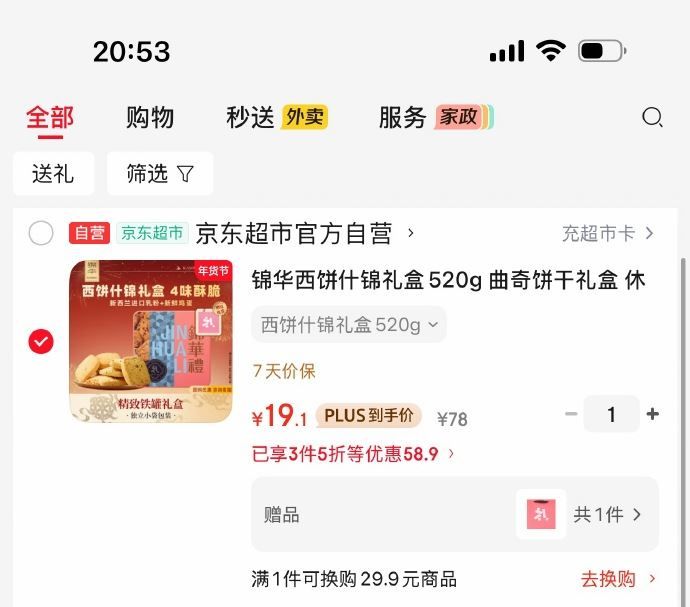
Task: Switch to the 服务 家政 tab
Action: click(x=435, y=118)
